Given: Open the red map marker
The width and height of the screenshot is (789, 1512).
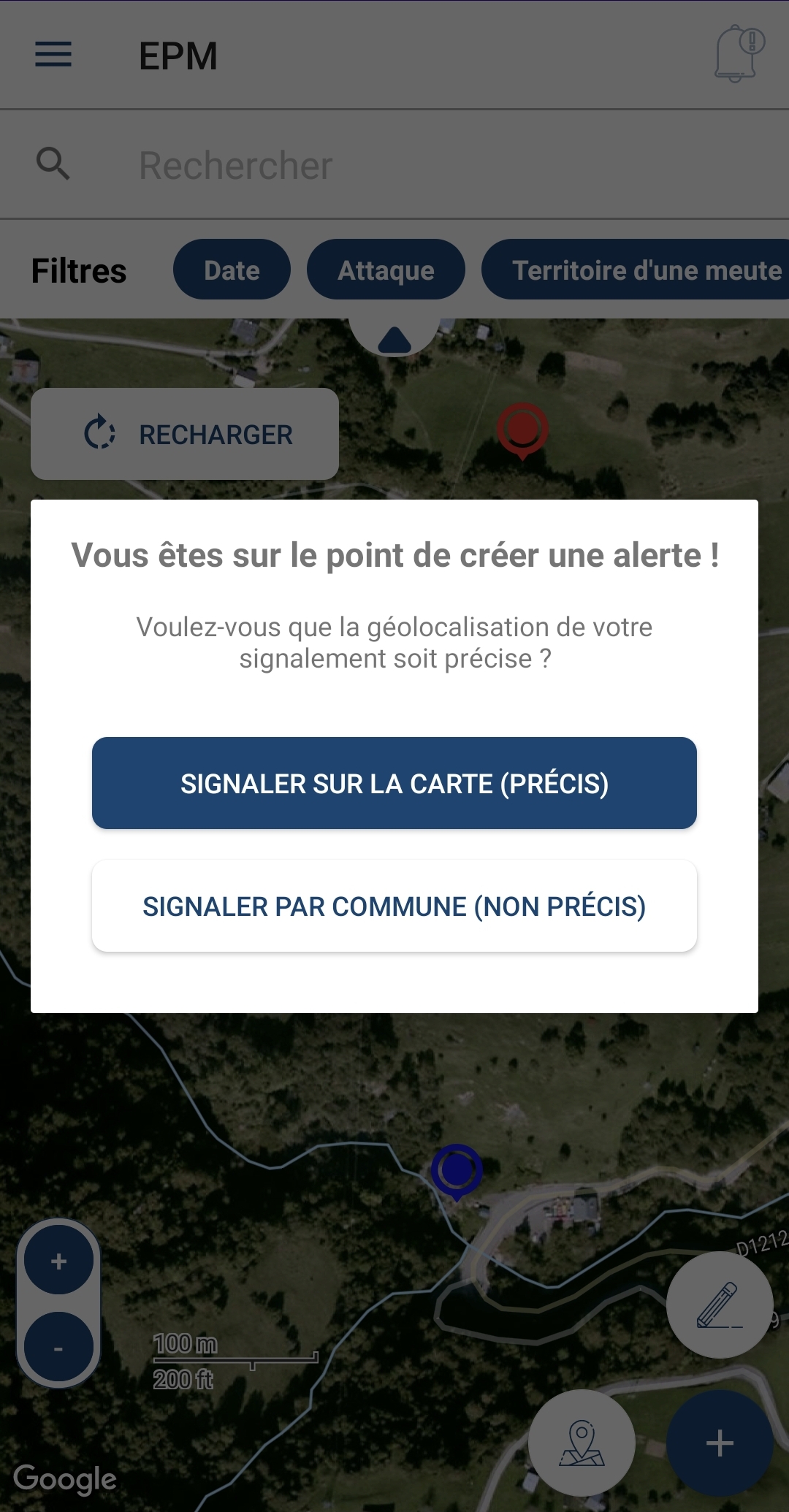Looking at the screenshot, I should click(522, 429).
